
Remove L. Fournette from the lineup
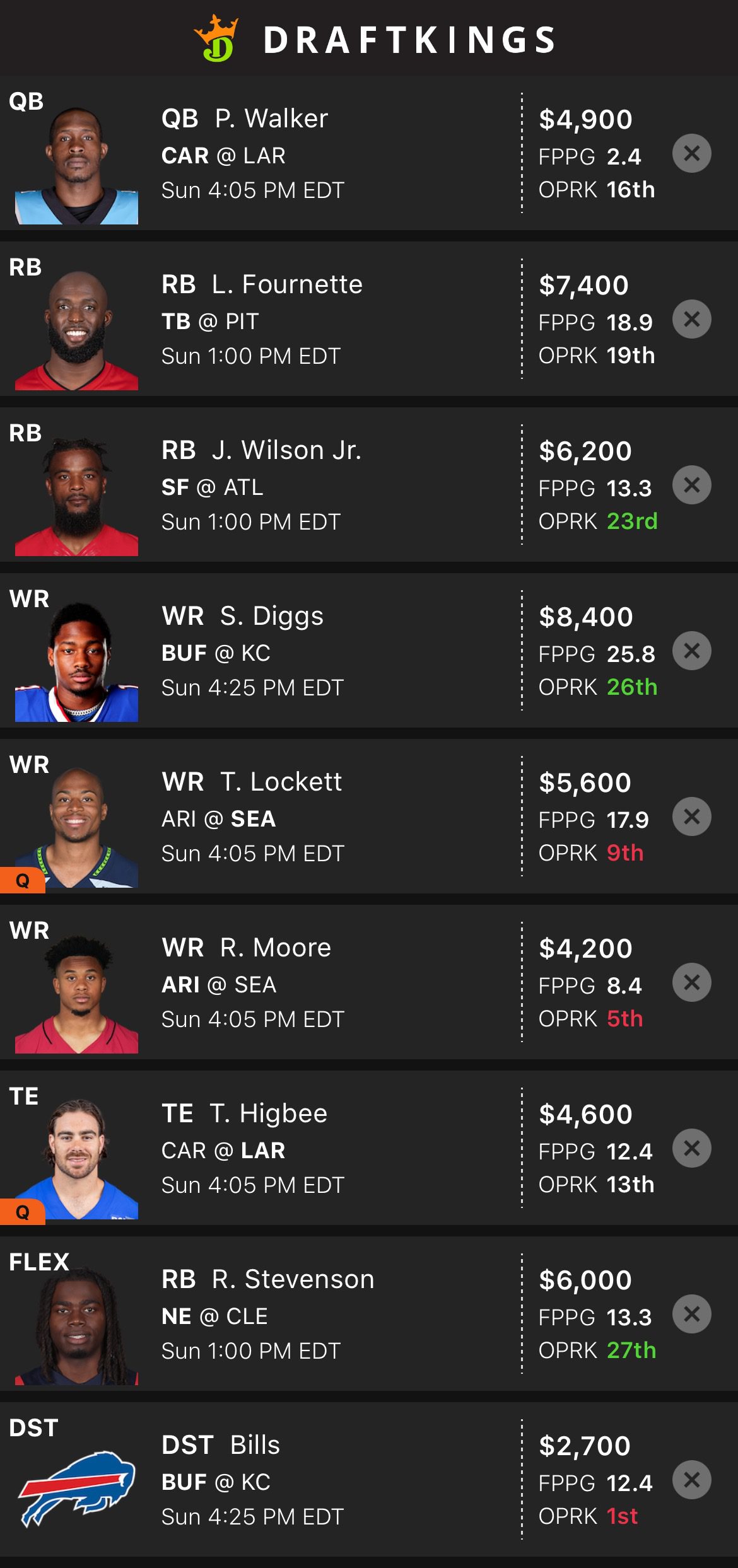pos(691,319)
